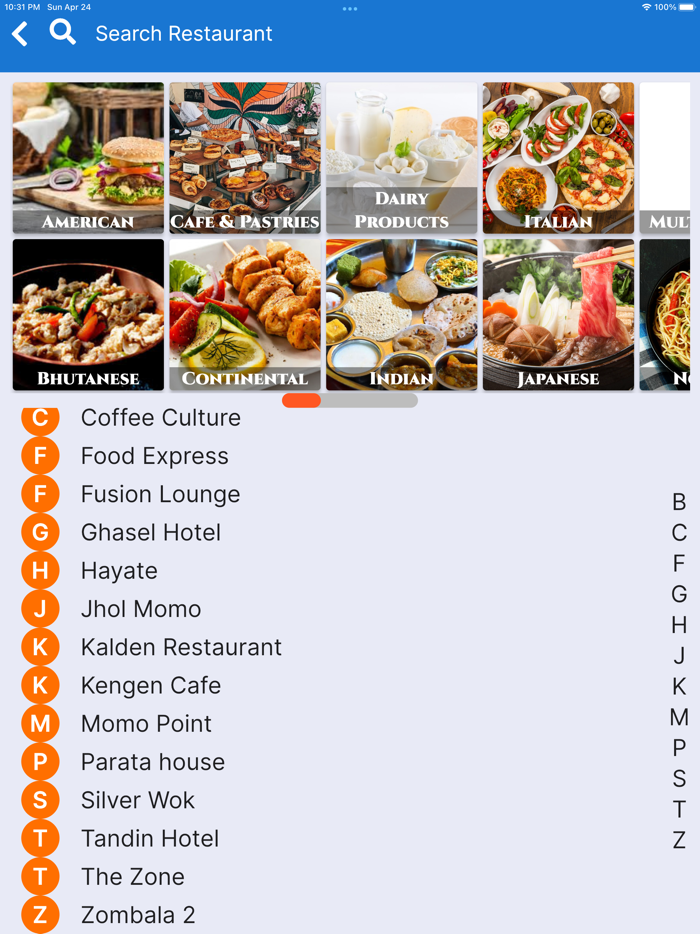This screenshot has width=700, height=934.
Task: Open Fusion Lounge restaurant
Action: click(x=160, y=494)
